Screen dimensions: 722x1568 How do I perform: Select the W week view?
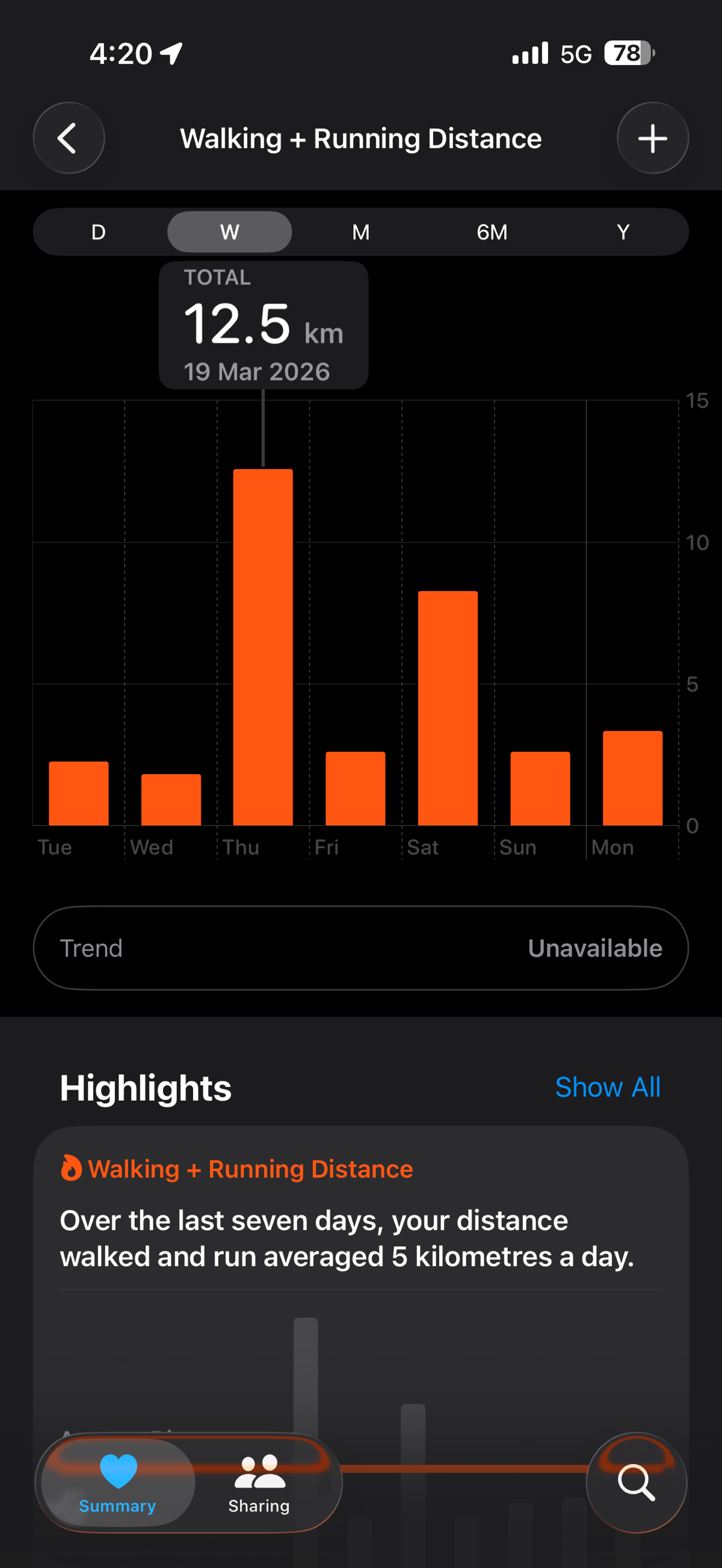(x=229, y=232)
